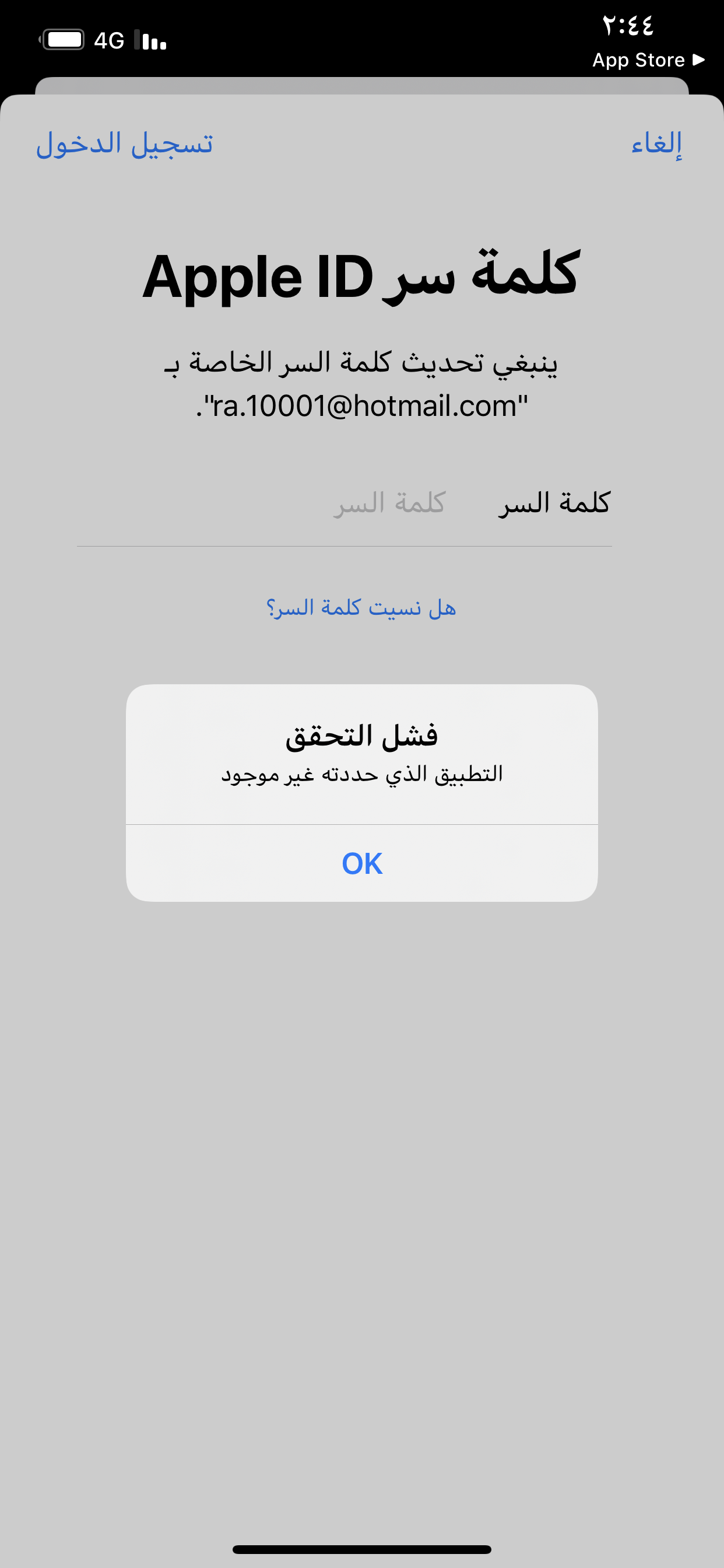Screen dimensions: 724x1568
Task: Tap OK on the verification failed alert
Action: [362, 863]
